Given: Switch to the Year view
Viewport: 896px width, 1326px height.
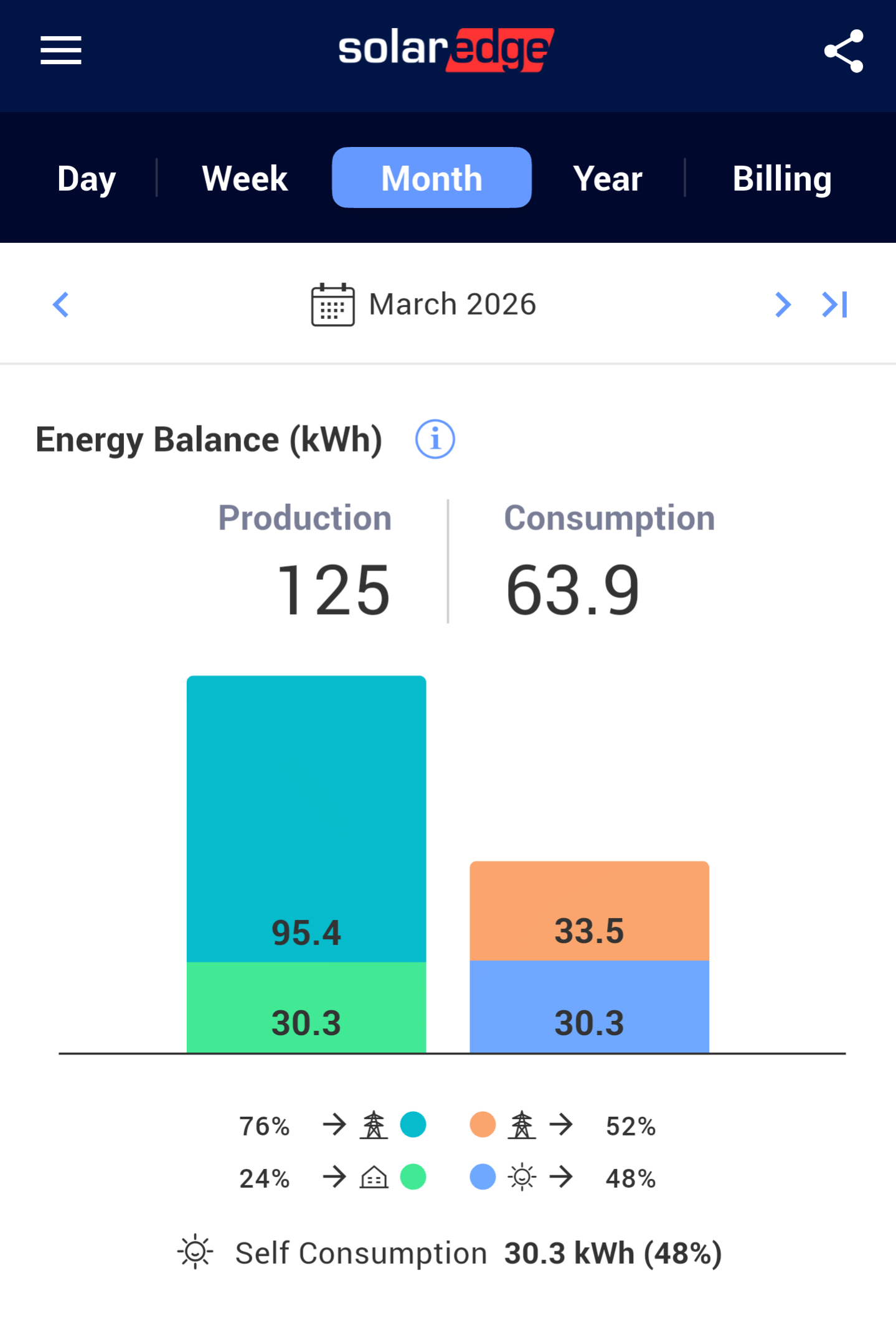Looking at the screenshot, I should (x=607, y=179).
